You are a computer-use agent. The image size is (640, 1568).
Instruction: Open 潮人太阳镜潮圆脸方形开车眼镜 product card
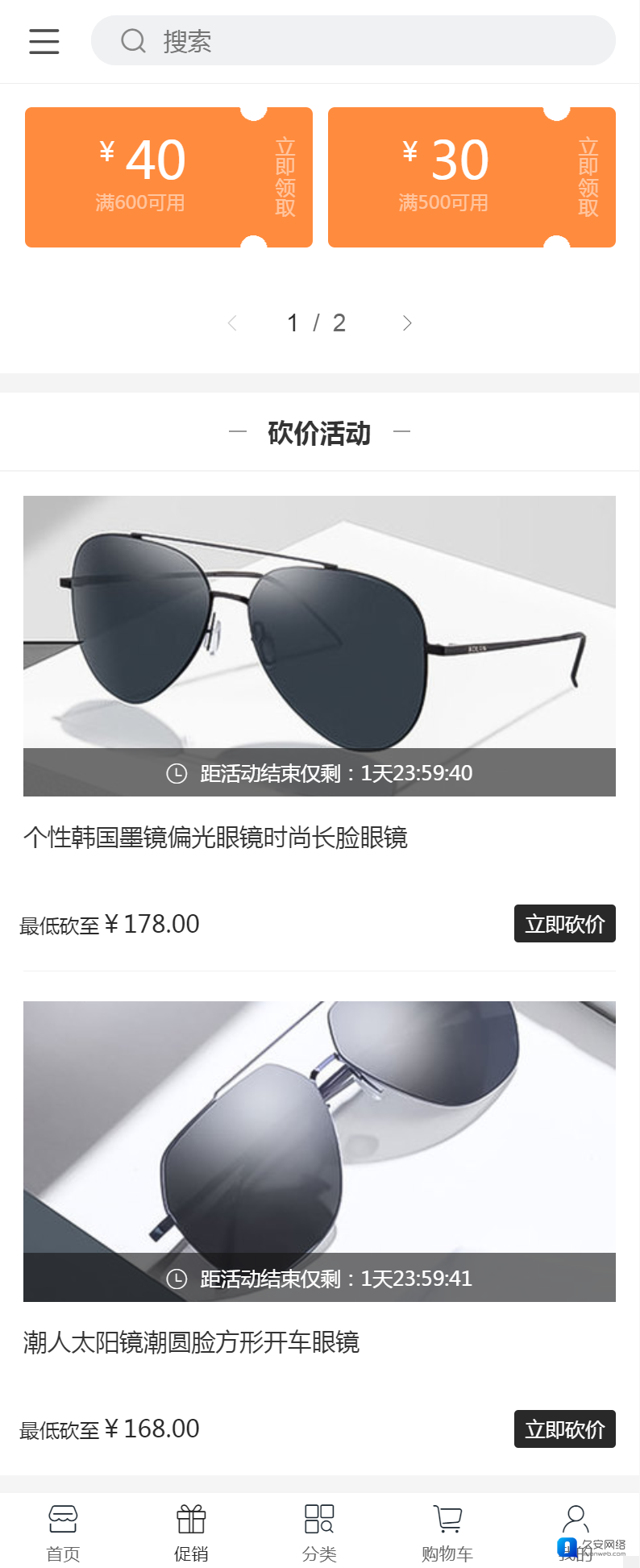(319, 1150)
